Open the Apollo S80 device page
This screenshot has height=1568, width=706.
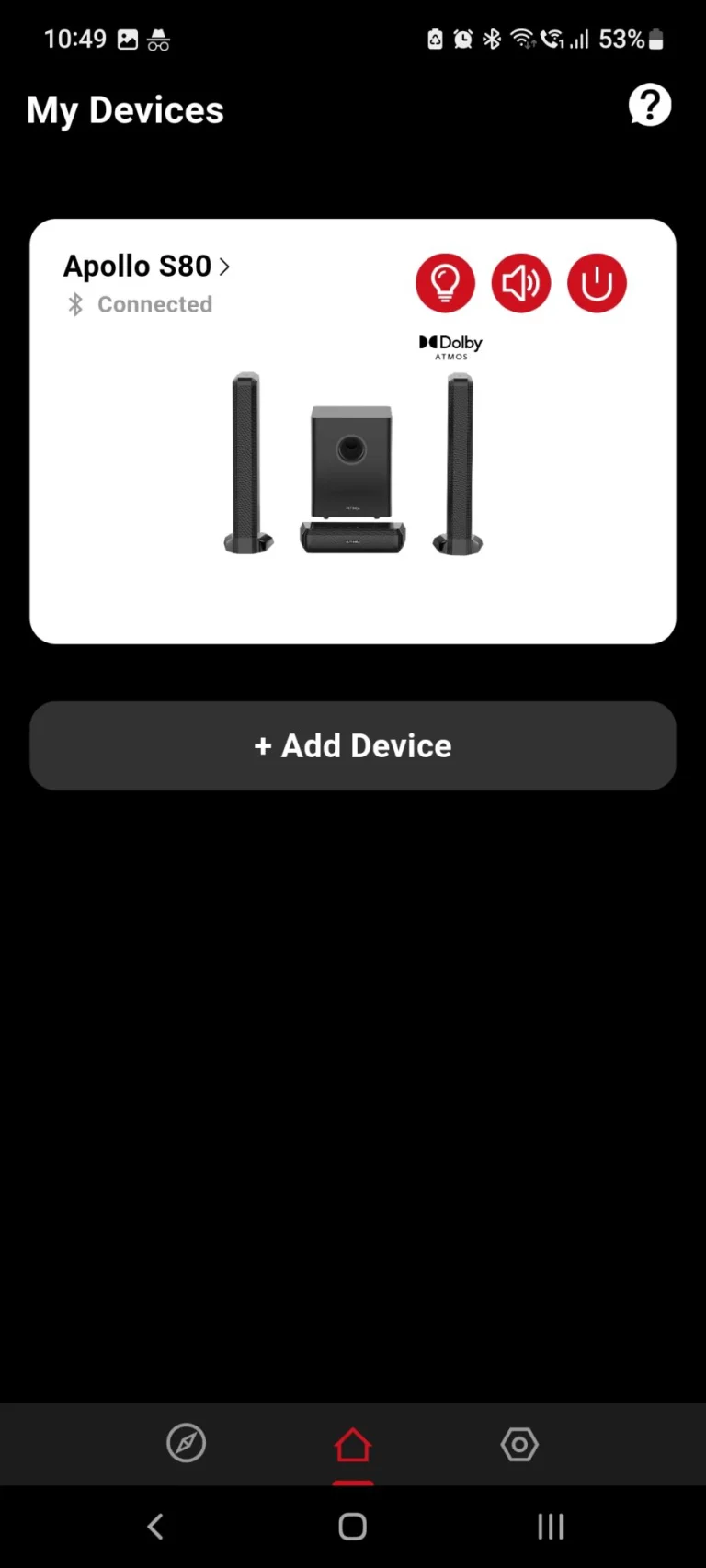pos(136,266)
